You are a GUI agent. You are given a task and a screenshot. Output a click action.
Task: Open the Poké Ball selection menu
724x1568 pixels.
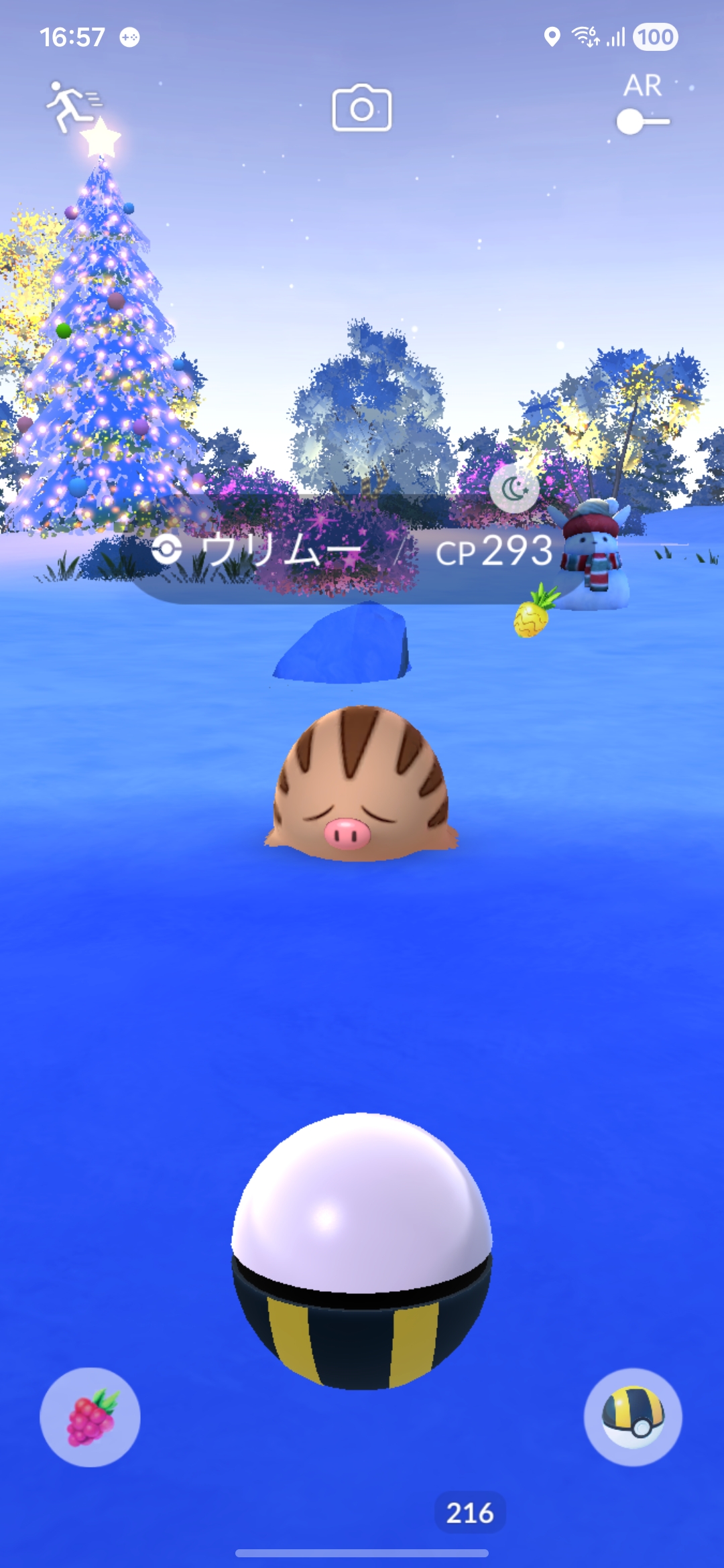coord(633,1417)
